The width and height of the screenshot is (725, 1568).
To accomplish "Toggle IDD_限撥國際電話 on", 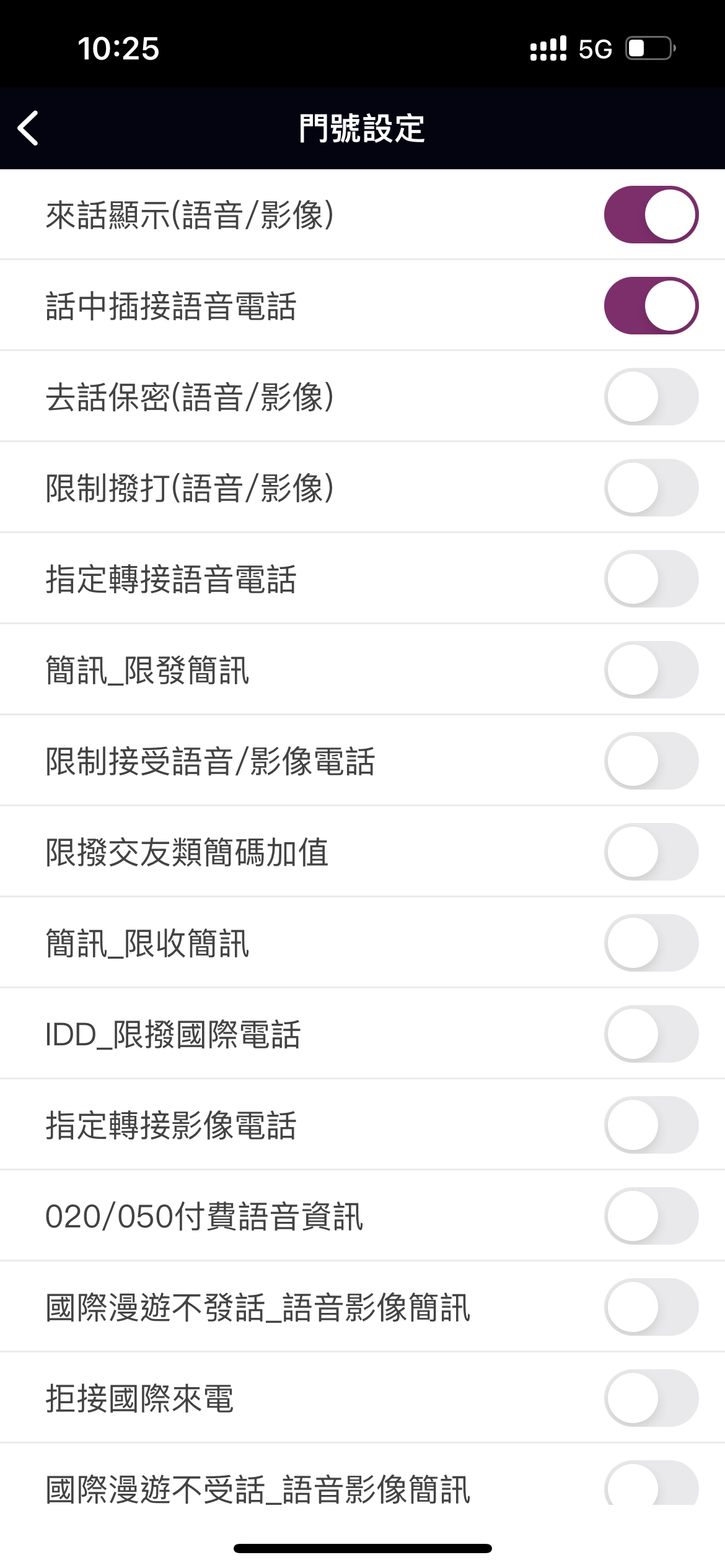I will [x=651, y=1034].
